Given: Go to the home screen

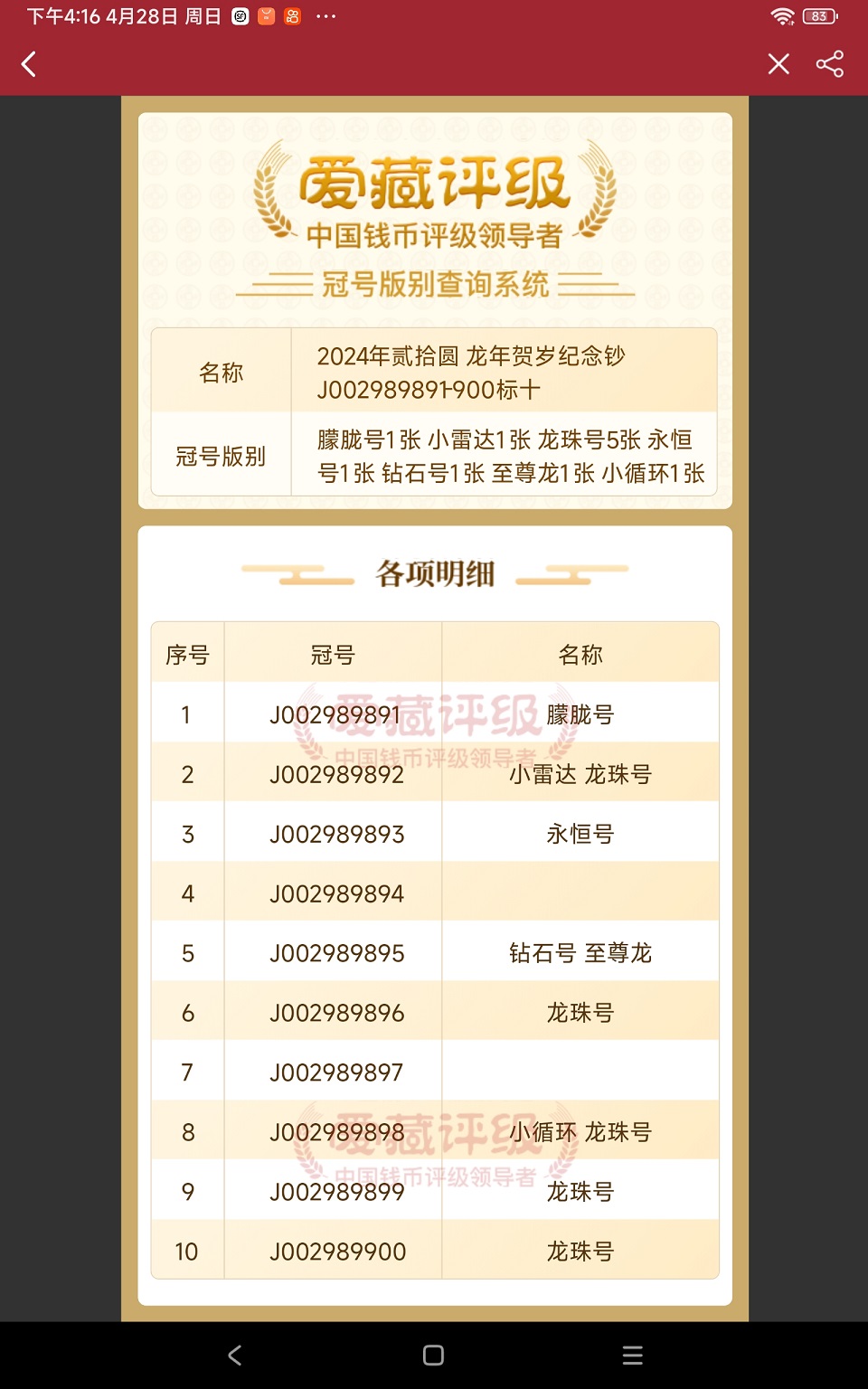Looking at the screenshot, I should coord(434,1355).
